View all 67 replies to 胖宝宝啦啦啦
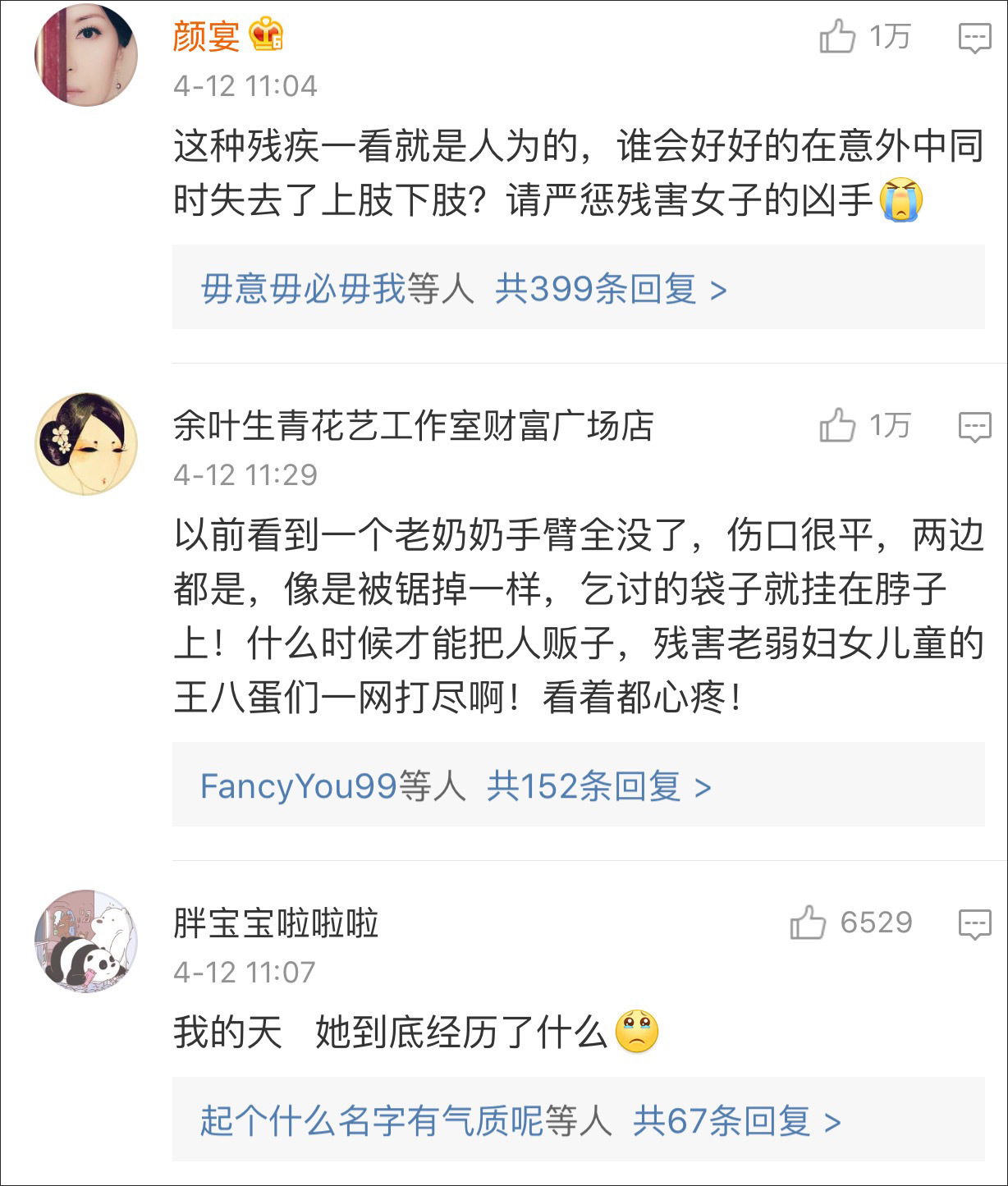The height and width of the screenshot is (1186, 1008). [x=736, y=1120]
